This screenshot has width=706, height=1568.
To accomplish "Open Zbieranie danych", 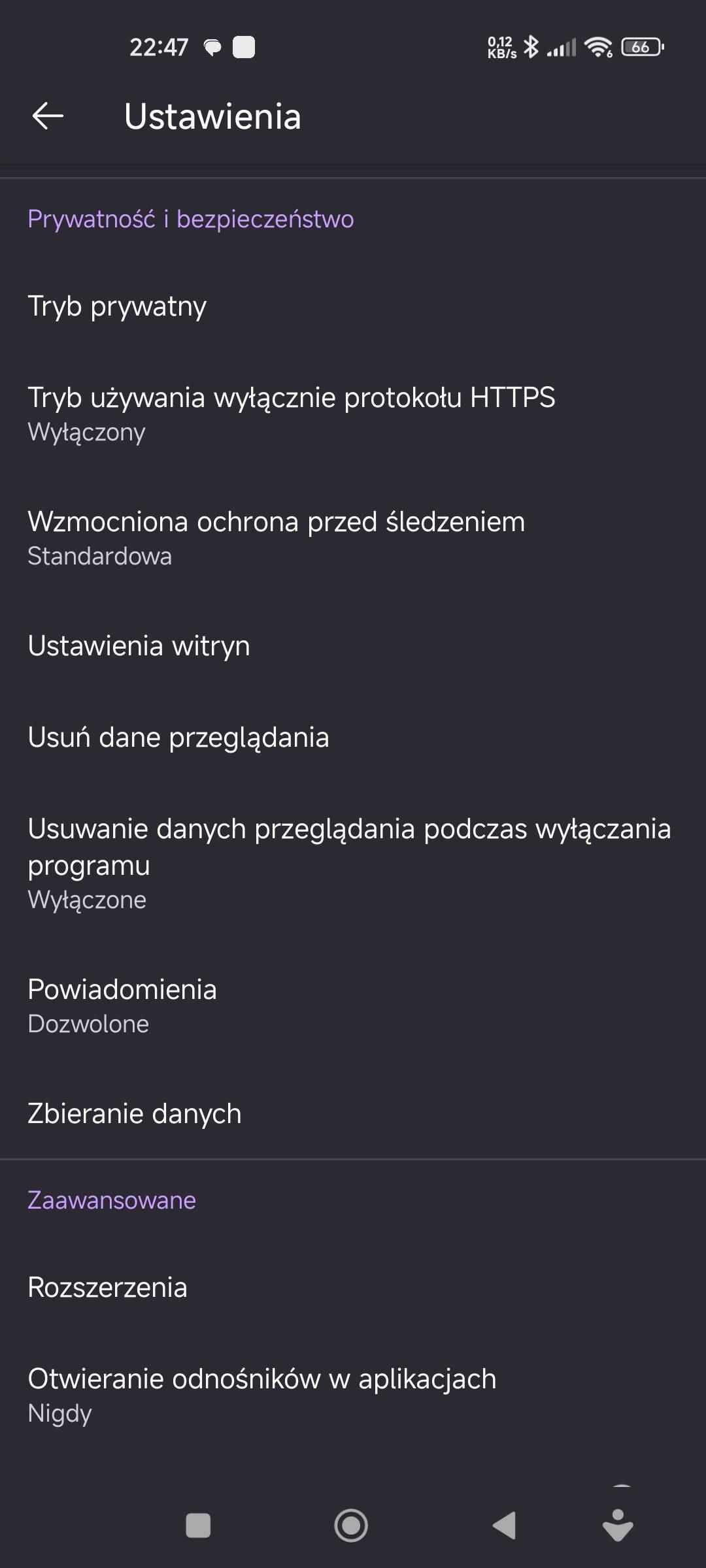I will click(x=135, y=1113).
